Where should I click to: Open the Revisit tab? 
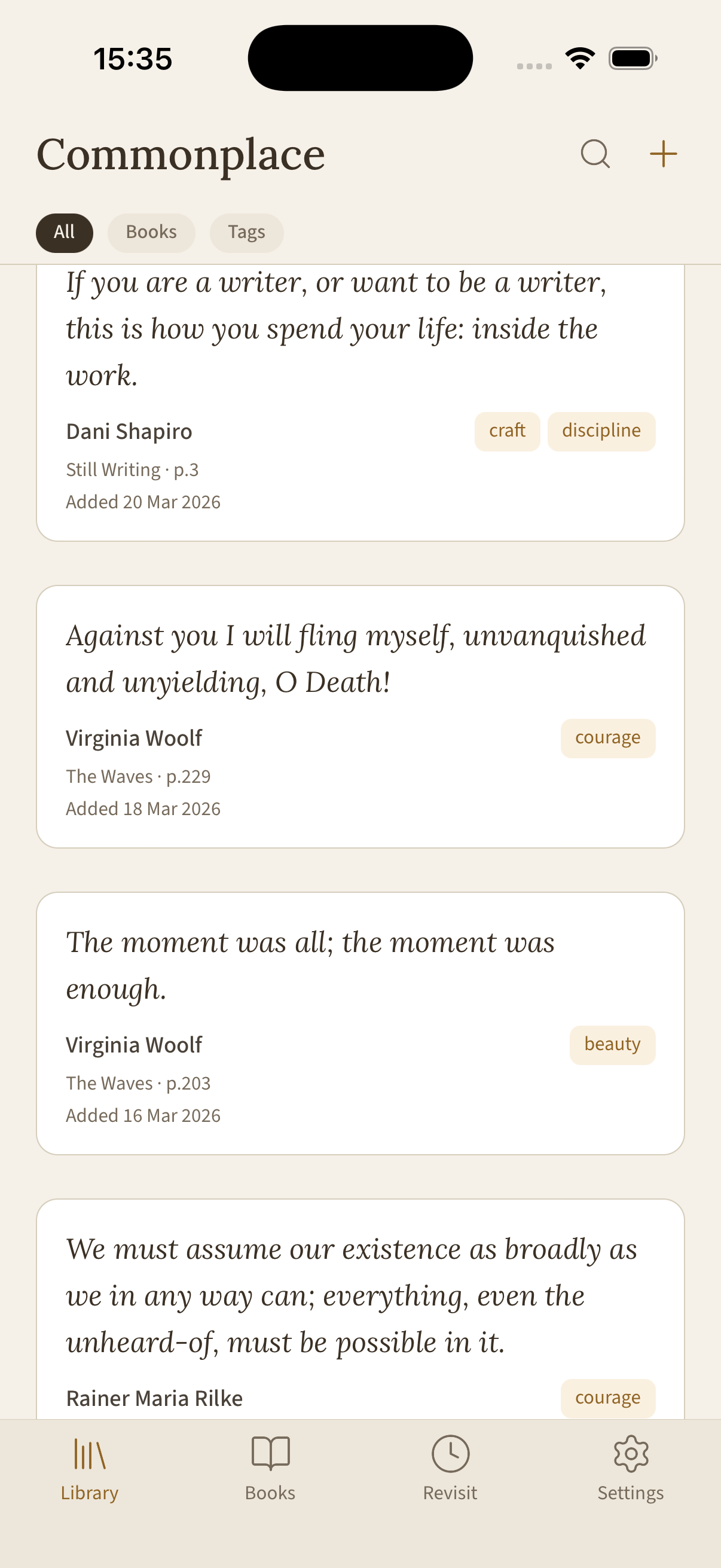(450, 1468)
